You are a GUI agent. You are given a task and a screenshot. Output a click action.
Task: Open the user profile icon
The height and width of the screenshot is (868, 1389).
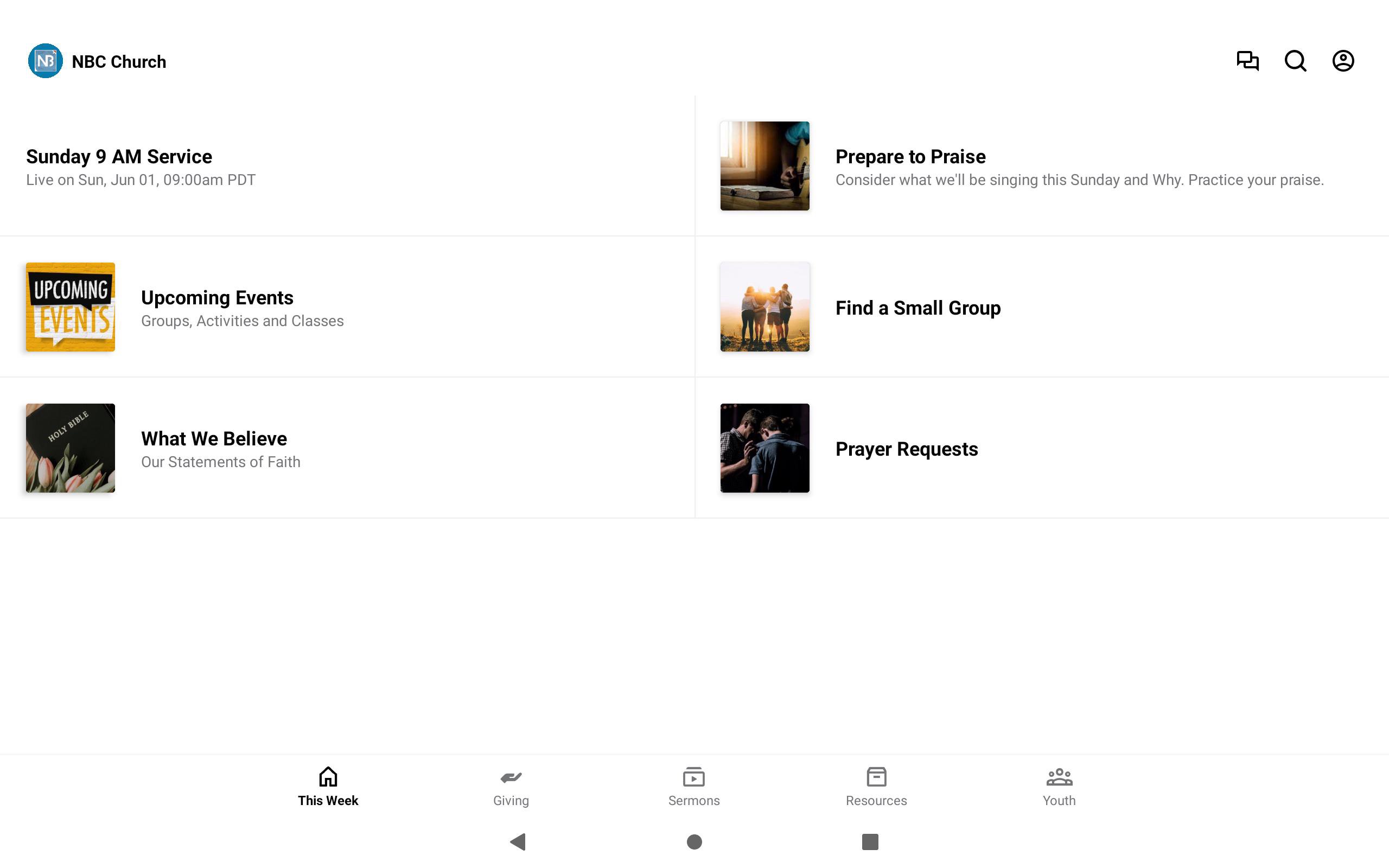(1342, 61)
